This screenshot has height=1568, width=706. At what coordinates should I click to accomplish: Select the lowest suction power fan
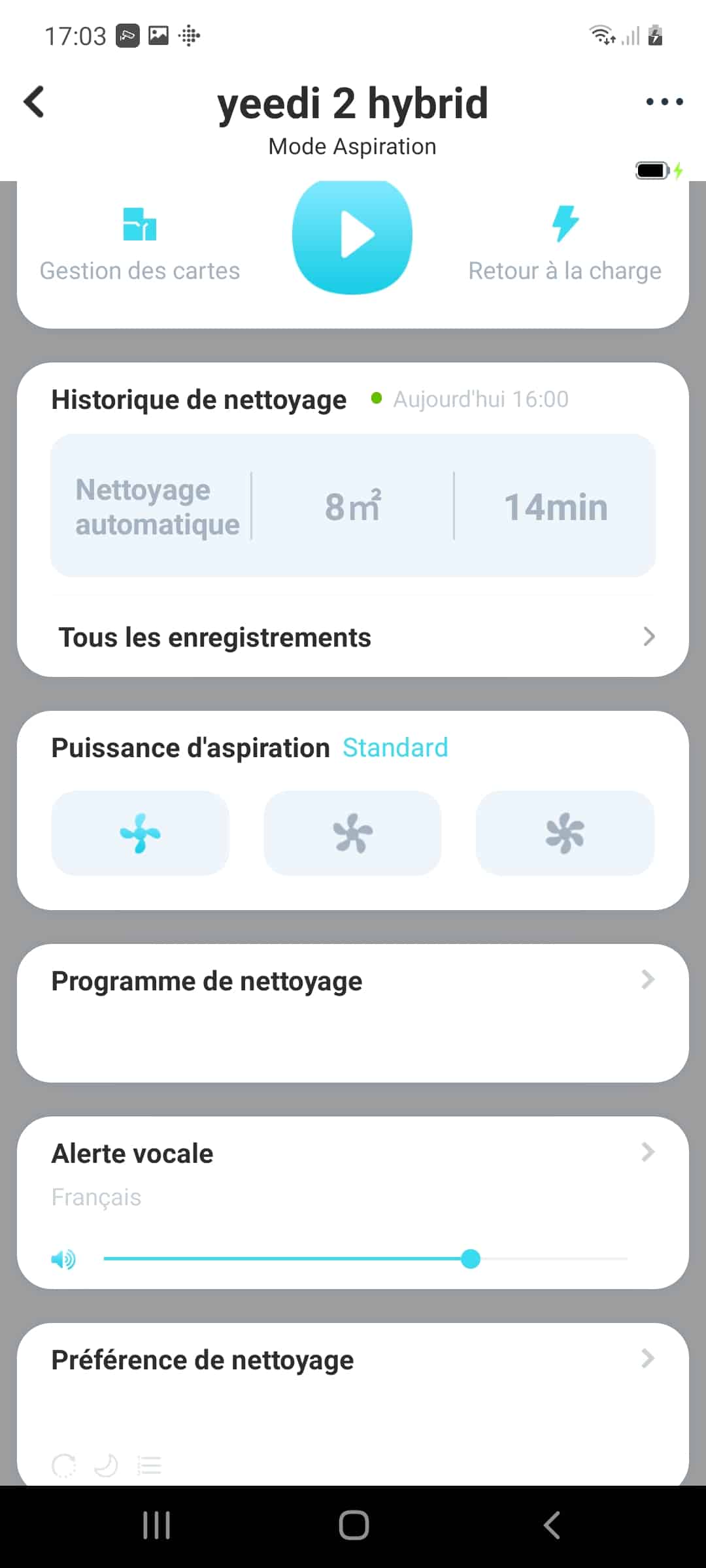(141, 833)
